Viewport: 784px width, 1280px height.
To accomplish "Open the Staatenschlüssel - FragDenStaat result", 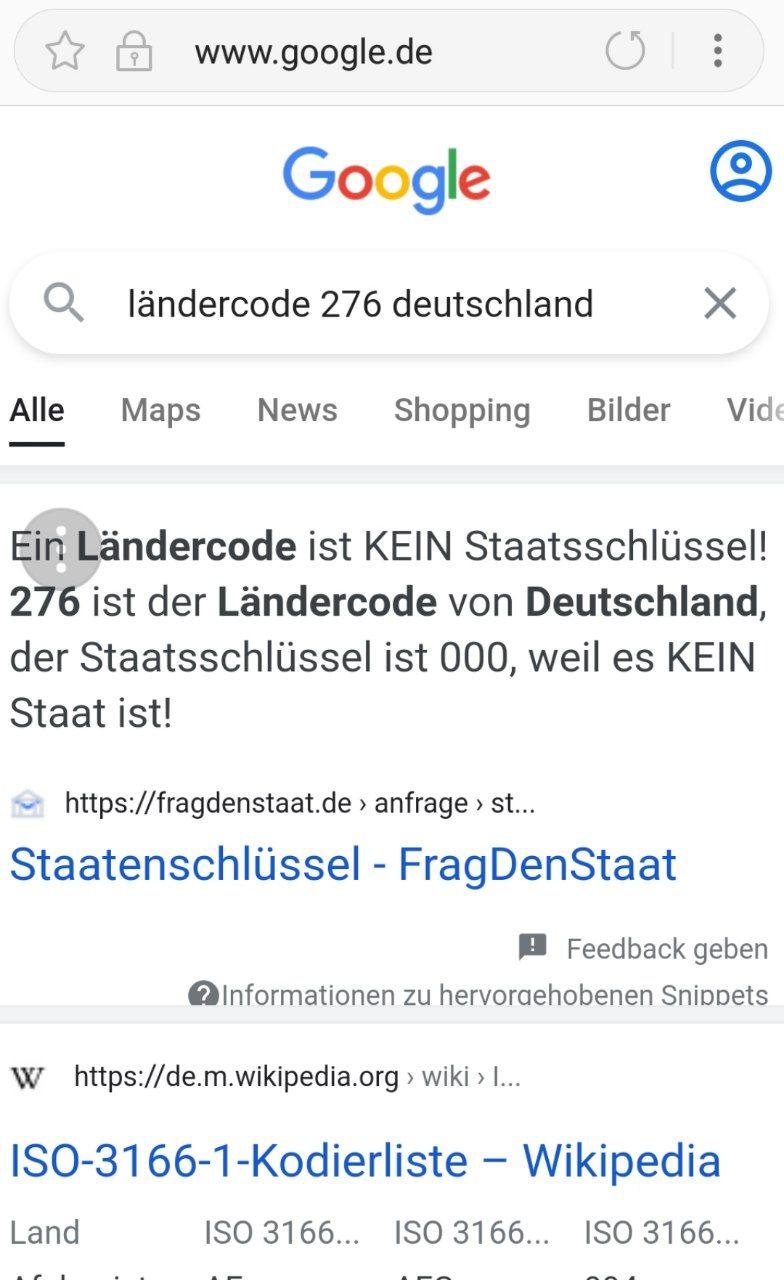I will click(x=343, y=865).
